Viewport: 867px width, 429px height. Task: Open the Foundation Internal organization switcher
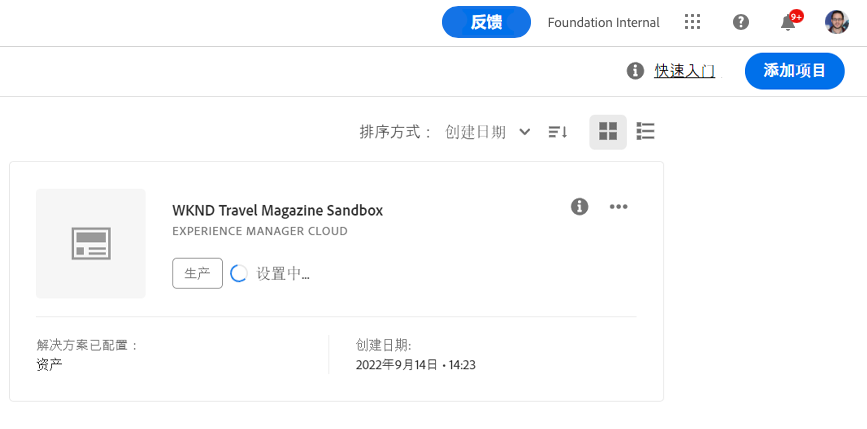pyautogui.click(x=603, y=22)
